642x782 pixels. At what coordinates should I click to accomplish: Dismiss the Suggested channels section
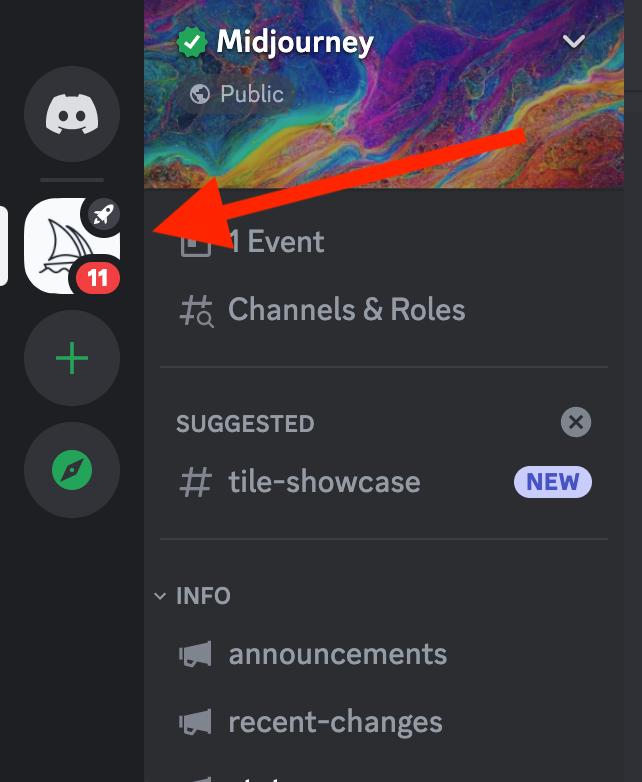tap(575, 422)
